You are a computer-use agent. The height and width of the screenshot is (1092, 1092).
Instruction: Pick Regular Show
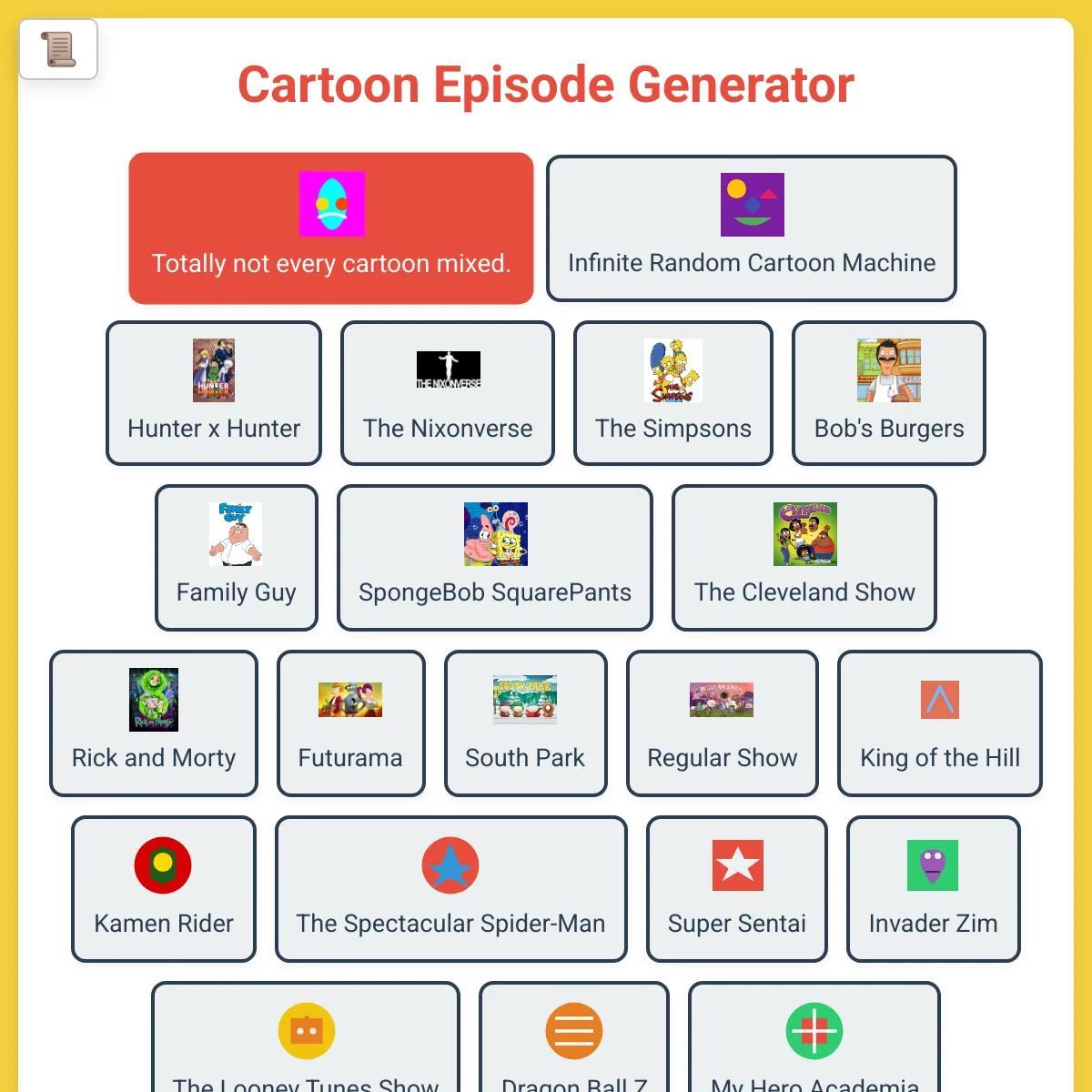coord(723,723)
